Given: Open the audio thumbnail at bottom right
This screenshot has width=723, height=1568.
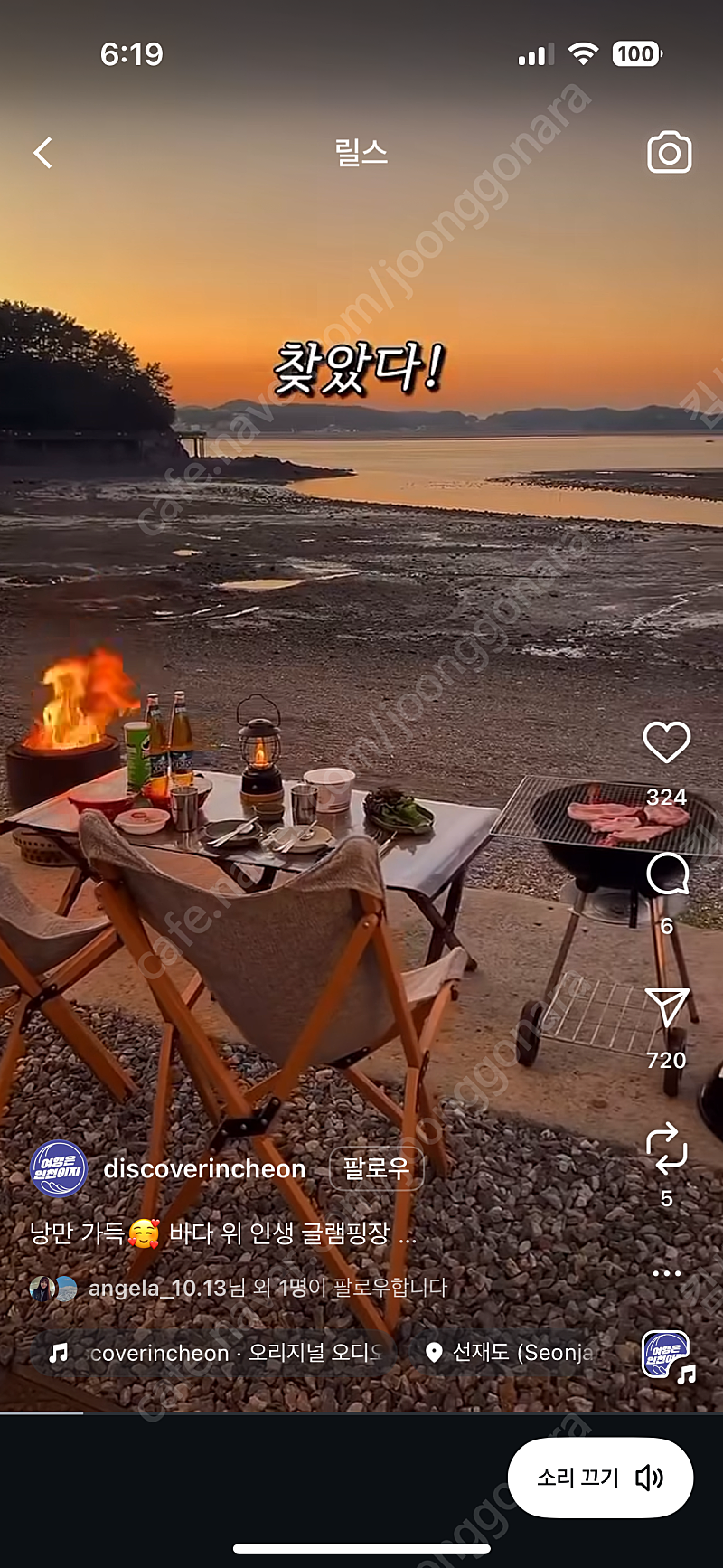Looking at the screenshot, I should pyautogui.click(x=666, y=1355).
